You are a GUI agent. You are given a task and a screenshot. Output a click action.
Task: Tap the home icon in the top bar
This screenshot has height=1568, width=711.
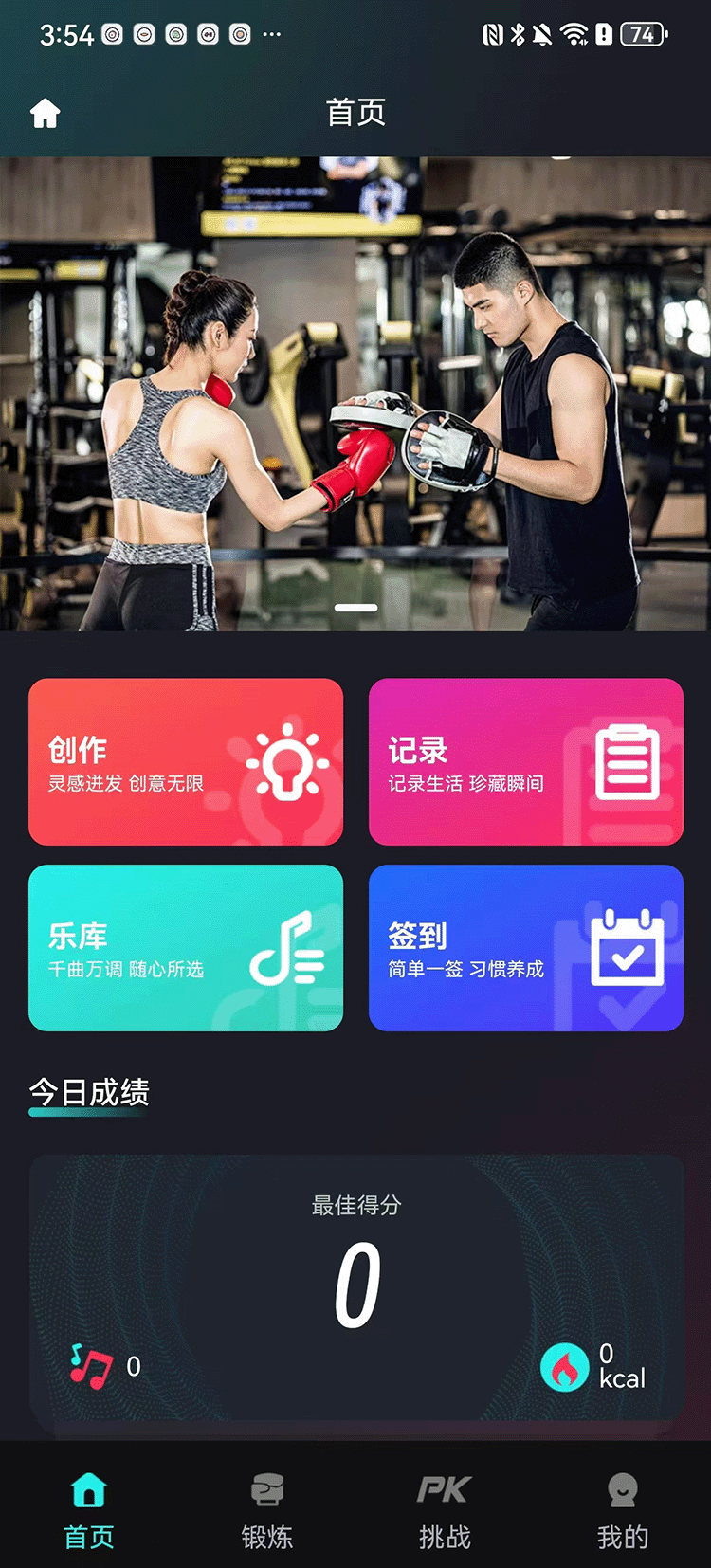[x=45, y=111]
